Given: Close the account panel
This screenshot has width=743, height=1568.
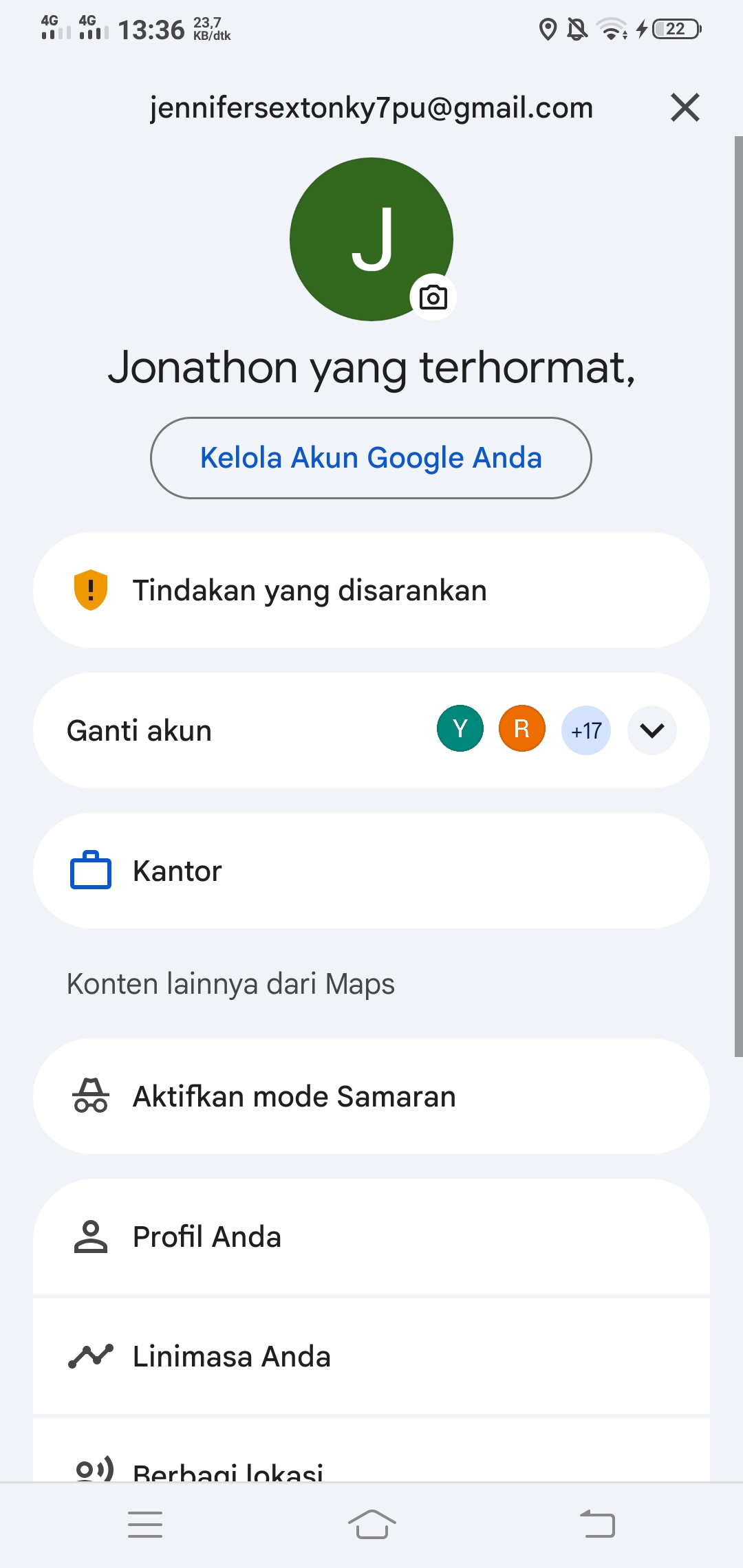Looking at the screenshot, I should (x=685, y=108).
